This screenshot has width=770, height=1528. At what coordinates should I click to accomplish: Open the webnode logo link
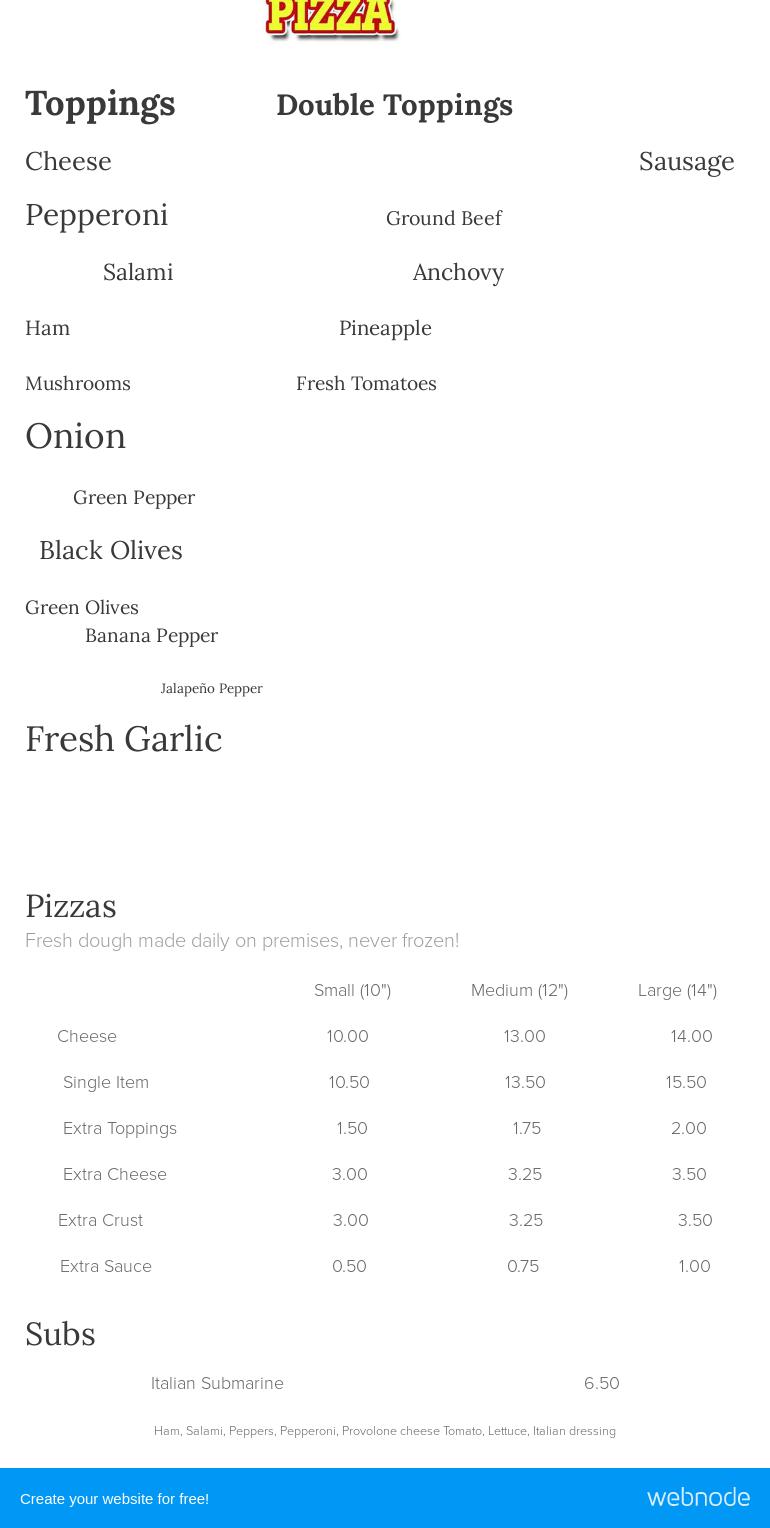coord(698,1497)
